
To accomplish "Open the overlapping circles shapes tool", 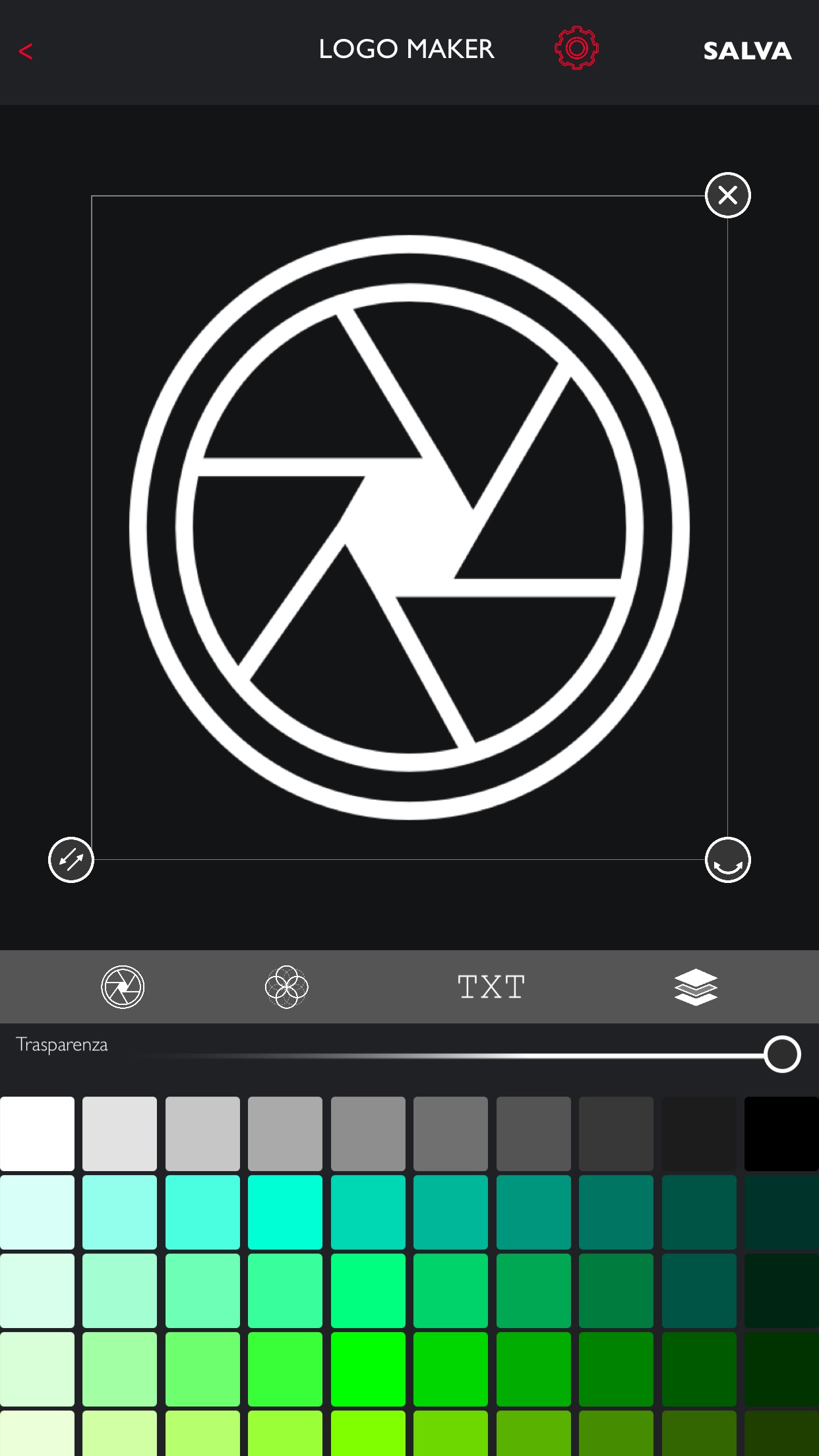I will (x=286, y=986).
